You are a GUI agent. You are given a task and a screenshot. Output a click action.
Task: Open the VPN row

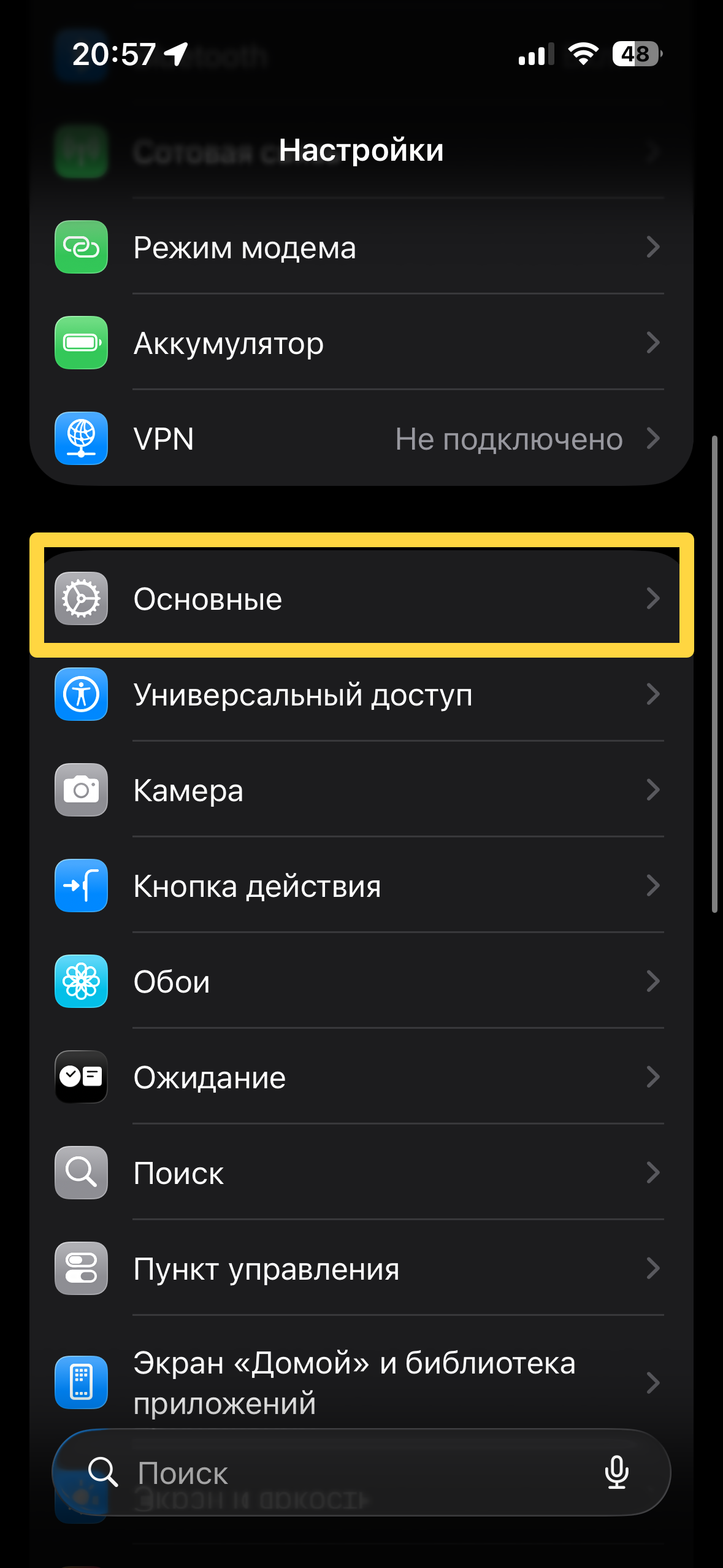coord(361,439)
